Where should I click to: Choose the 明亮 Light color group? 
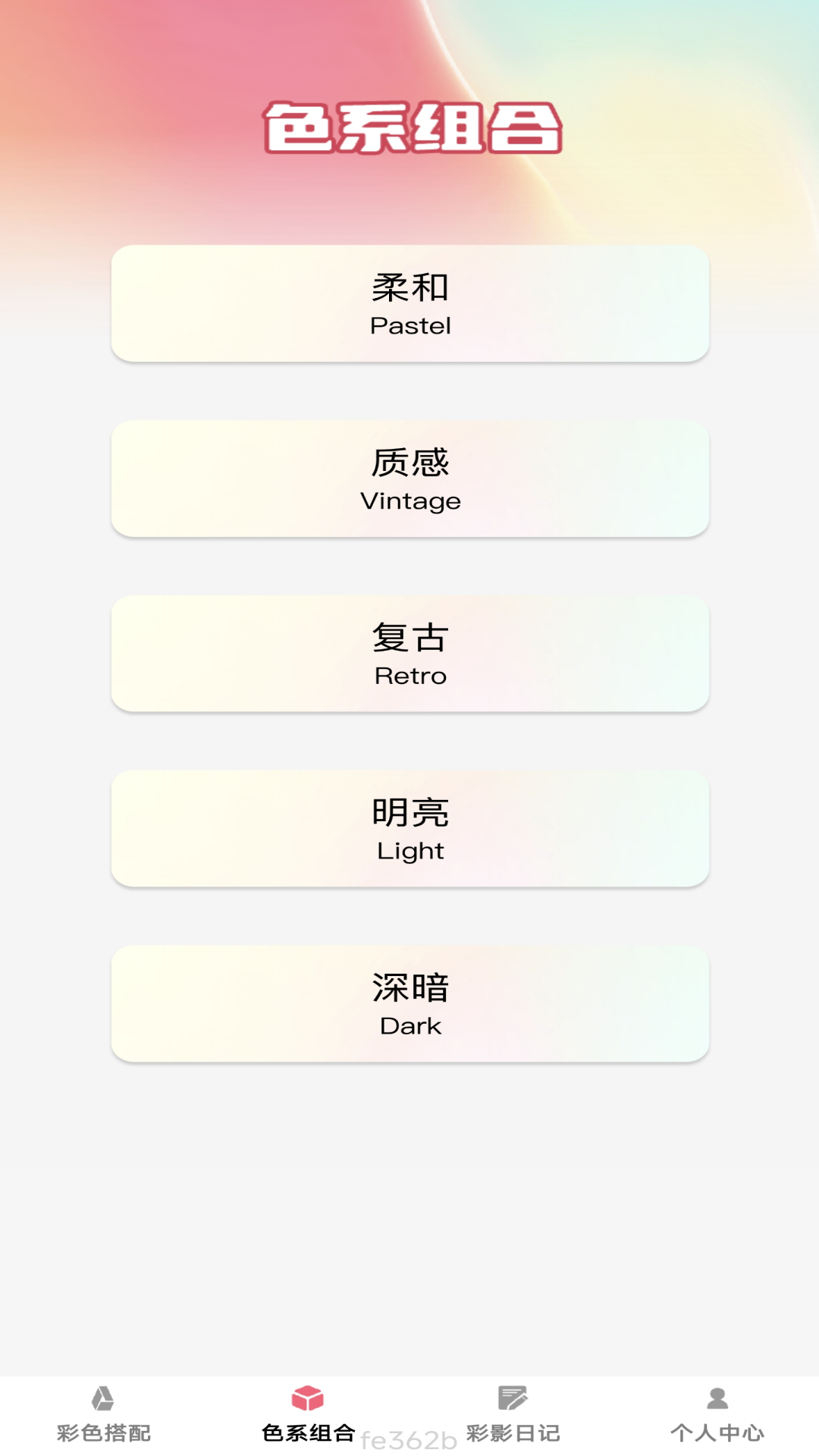coord(409,829)
